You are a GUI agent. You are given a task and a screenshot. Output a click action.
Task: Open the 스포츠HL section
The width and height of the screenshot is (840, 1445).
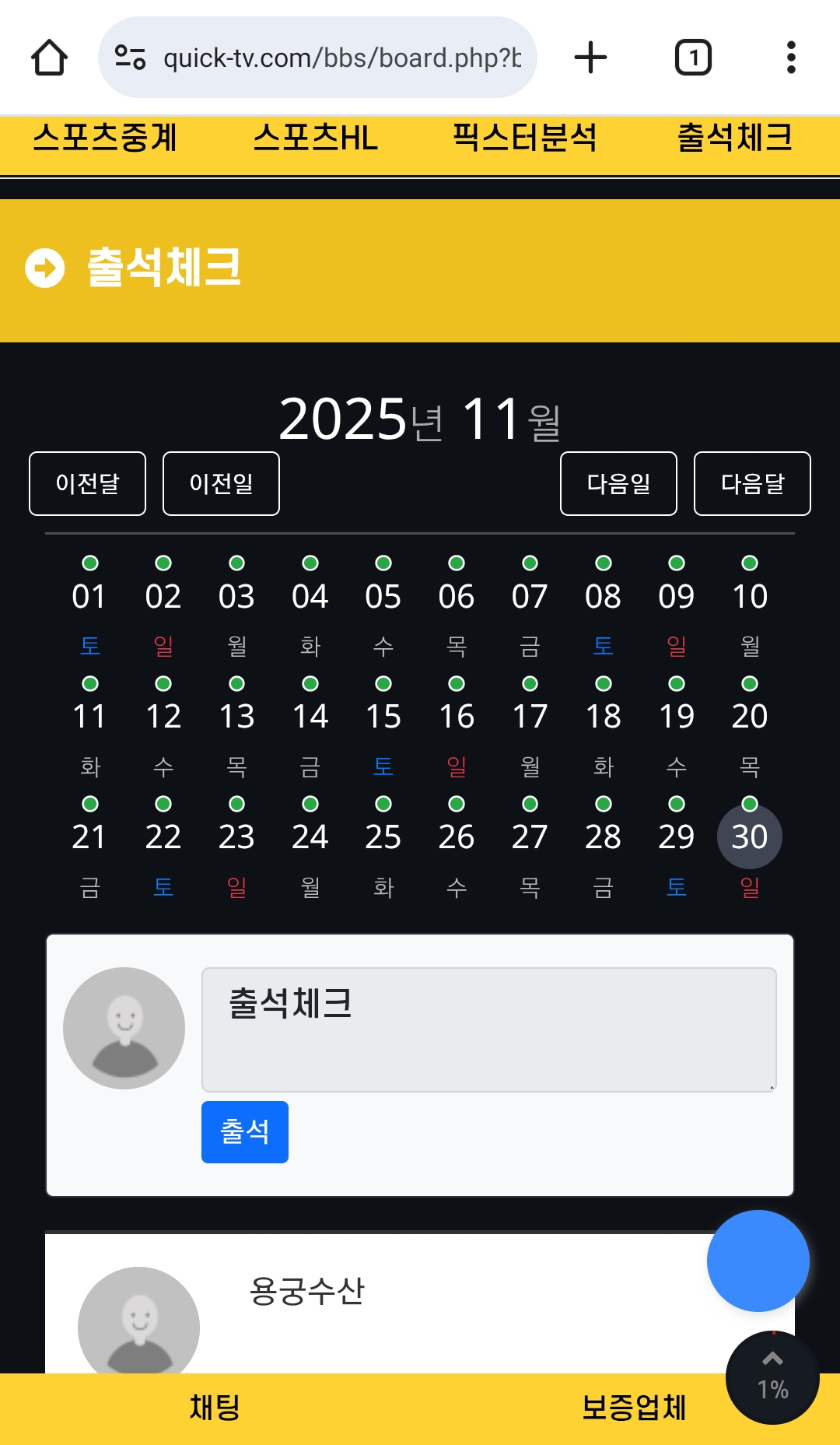point(315,139)
